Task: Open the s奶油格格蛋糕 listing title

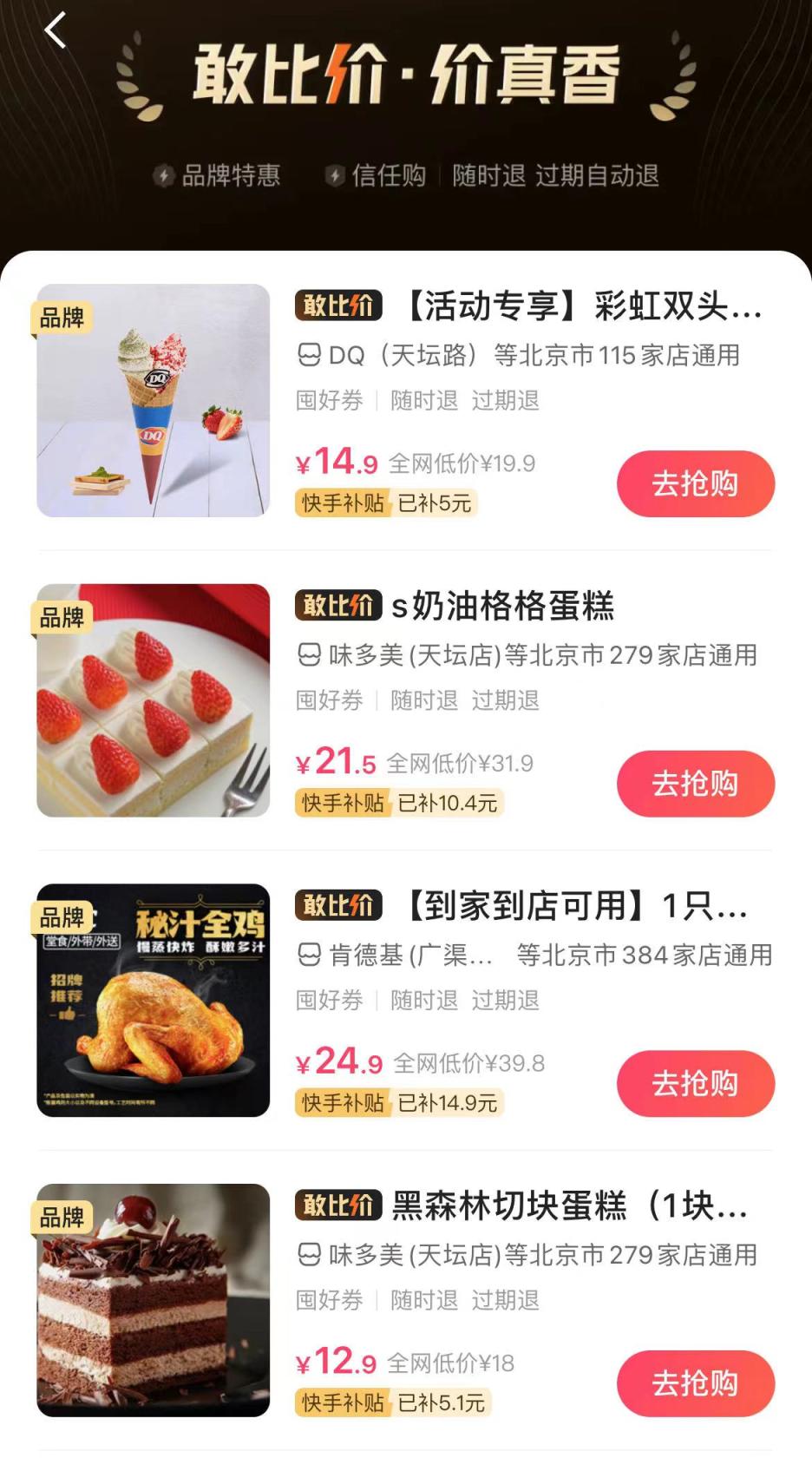Action: (x=503, y=606)
